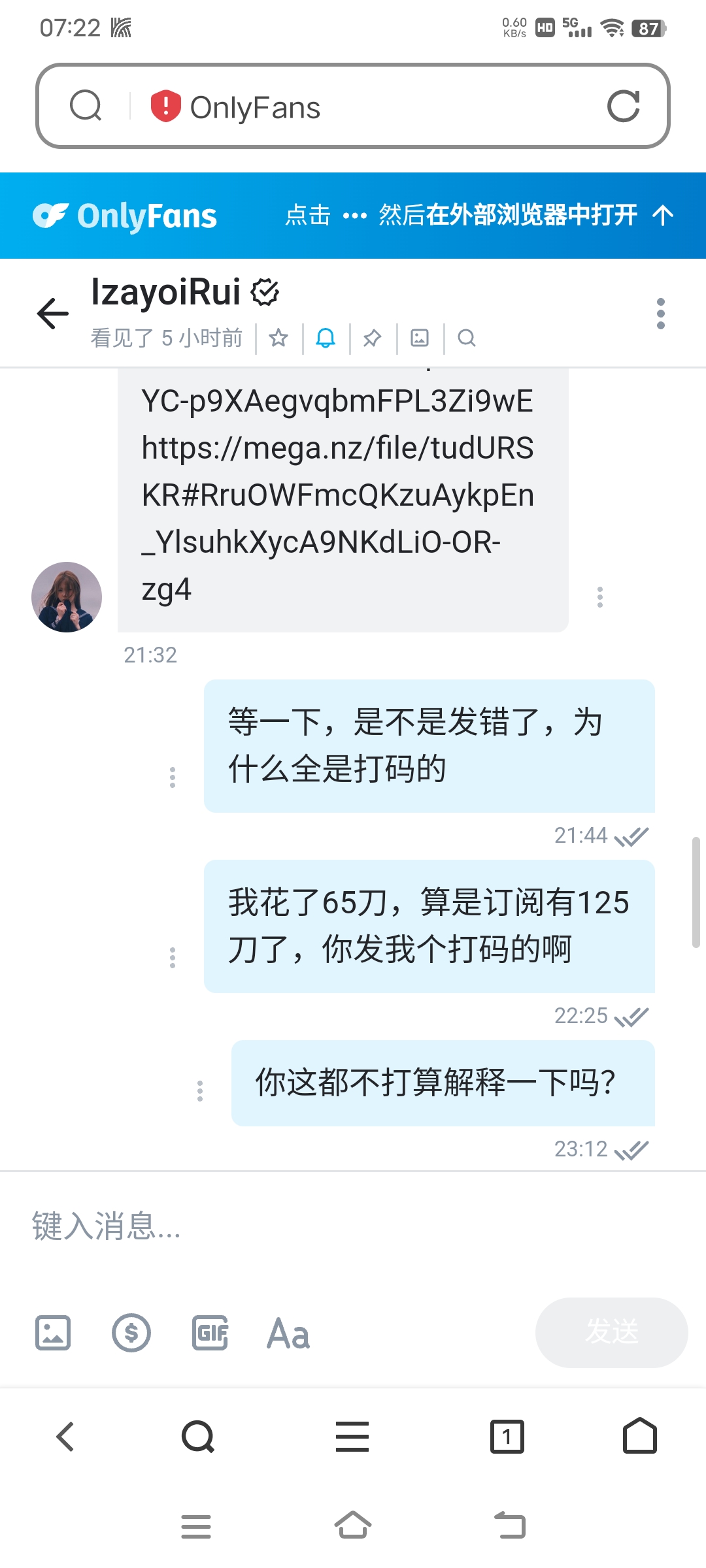This screenshot has width=706, height=1568.
Task: Star the IzayoiRui chat as favorite
Action: (x=278, y=338)
